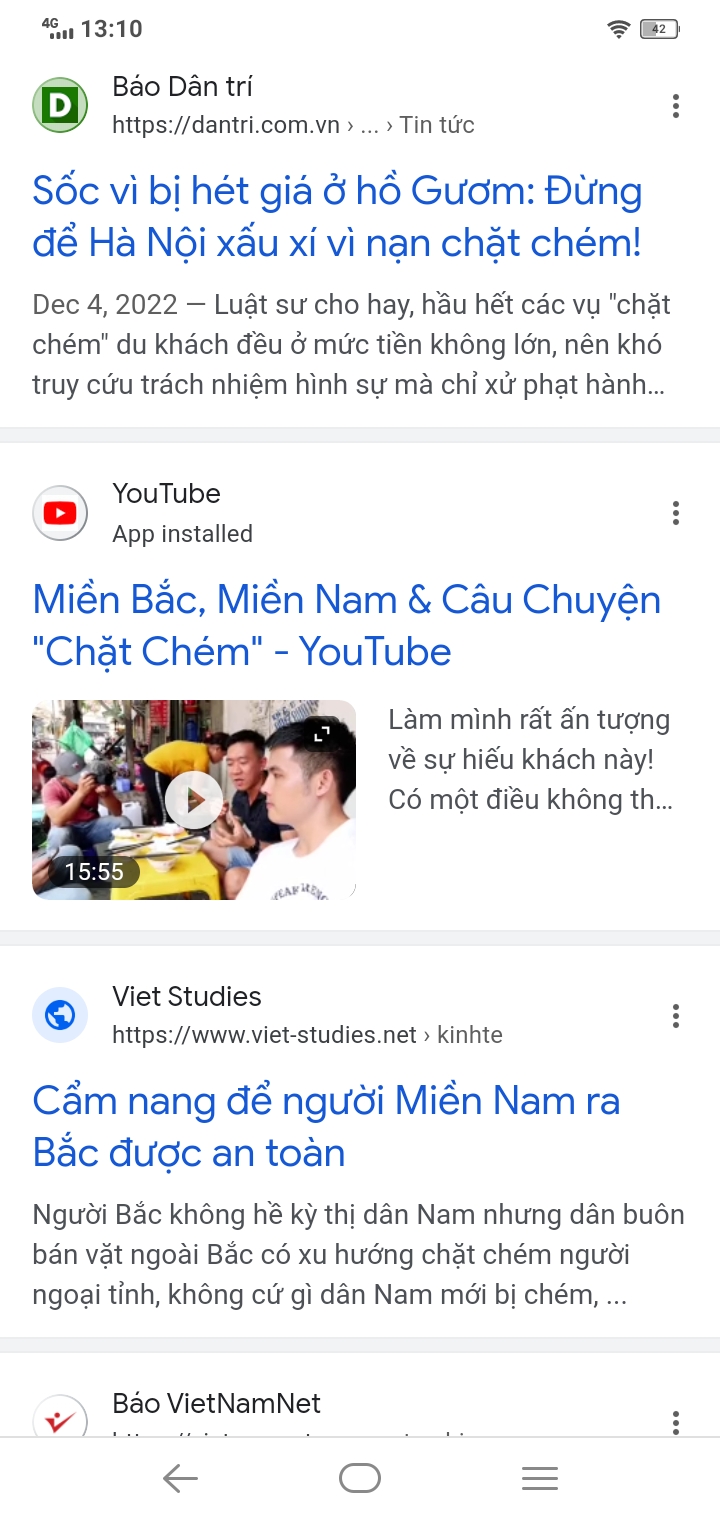720x1520 pixels.
Task: Open the options menu for Viet Studies result
Action: [676, 1017]
